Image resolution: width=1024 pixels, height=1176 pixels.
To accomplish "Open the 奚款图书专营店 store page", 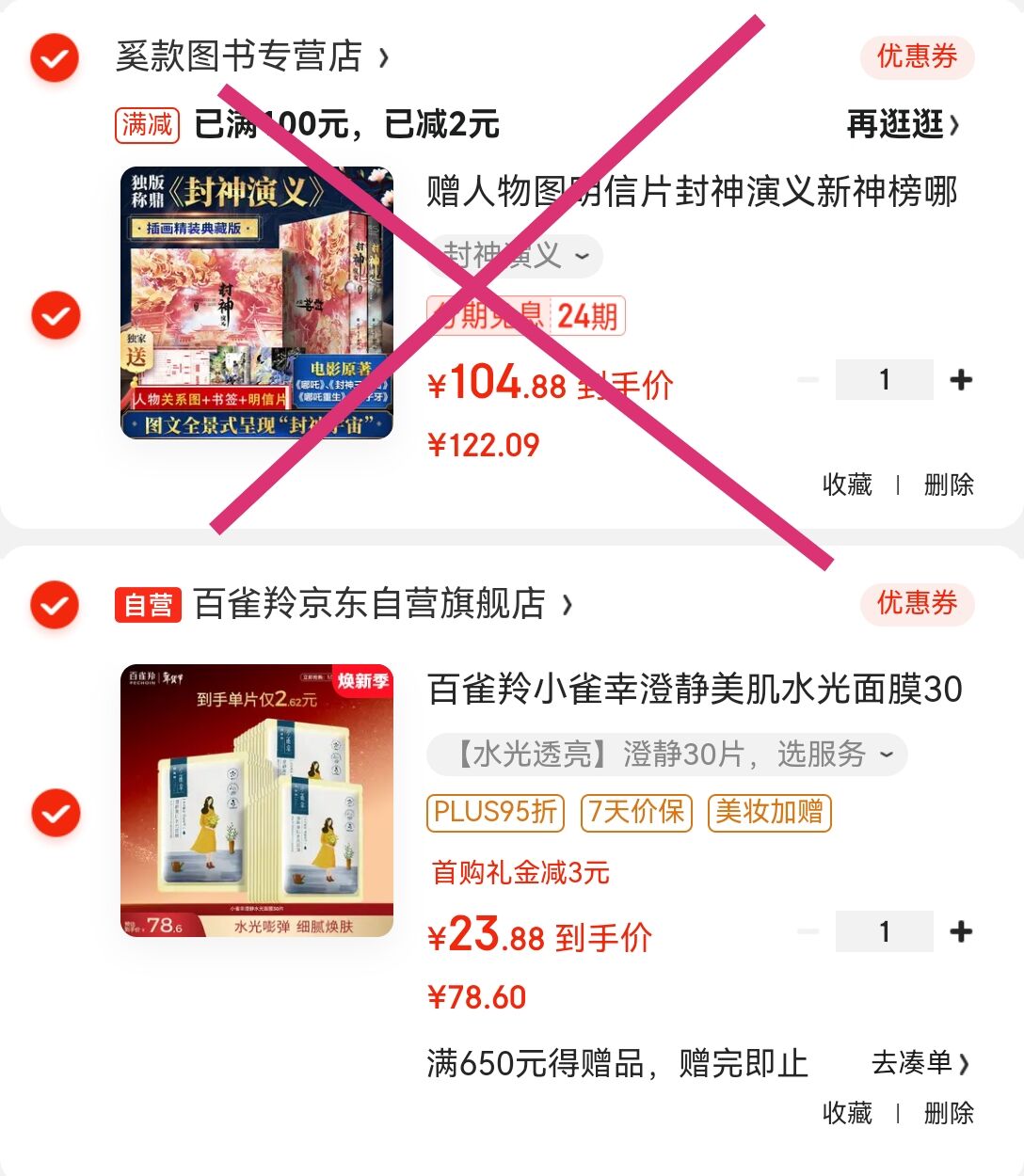I will [251, 56].
